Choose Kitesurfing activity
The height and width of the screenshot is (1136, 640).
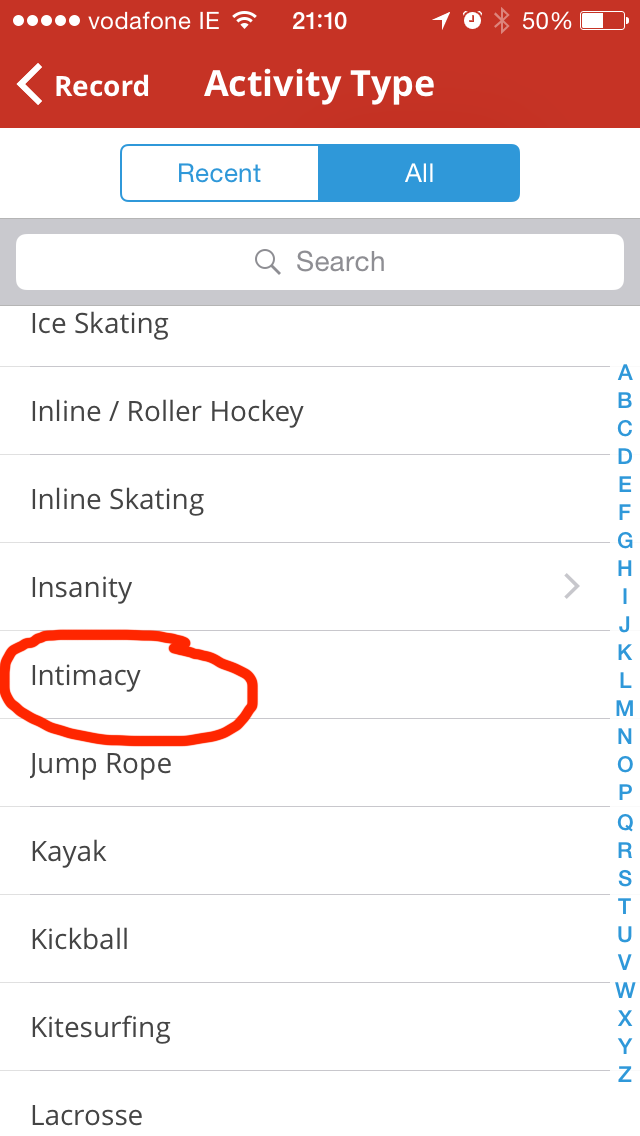[x=304, y=1027]
